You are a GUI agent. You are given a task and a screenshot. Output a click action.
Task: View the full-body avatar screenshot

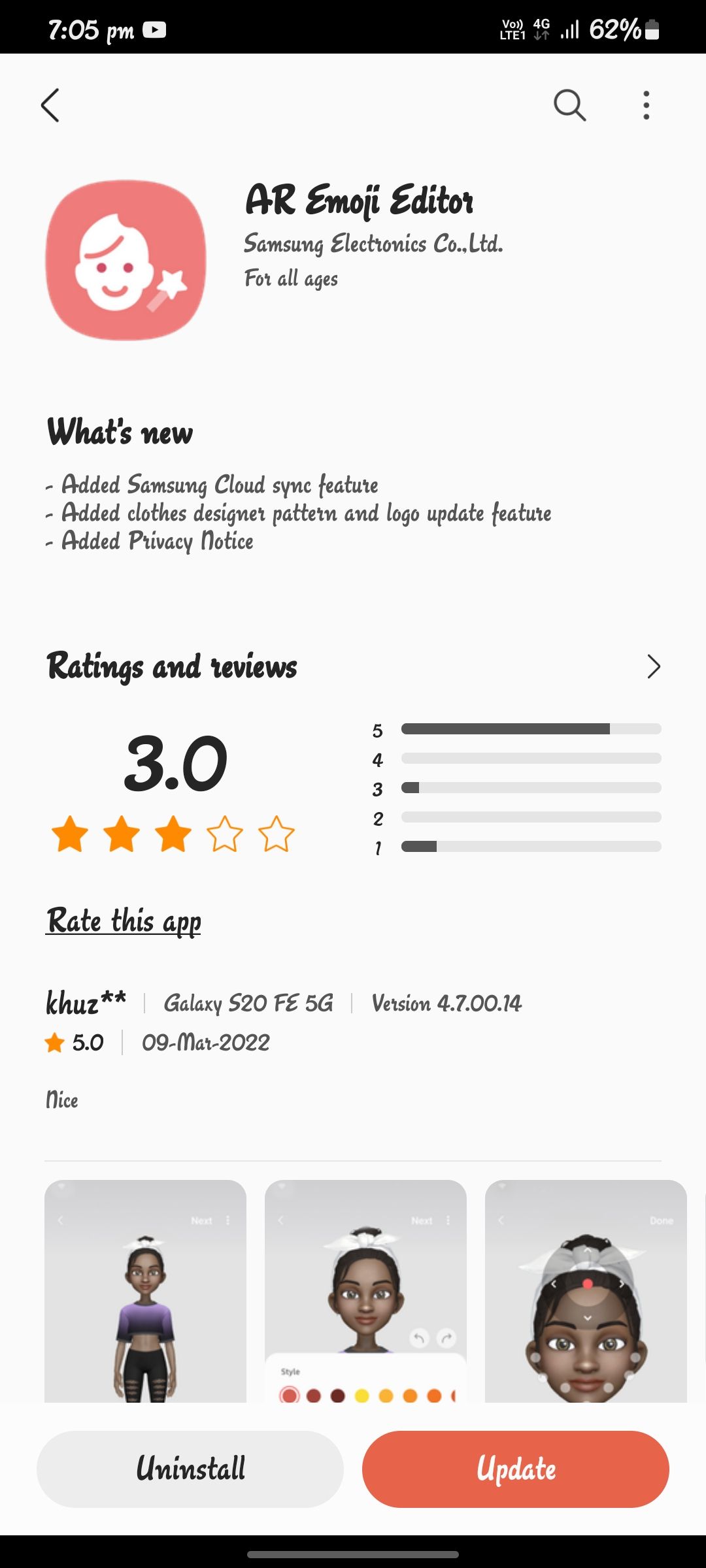pyautogui.click(x=145, y=1290)
